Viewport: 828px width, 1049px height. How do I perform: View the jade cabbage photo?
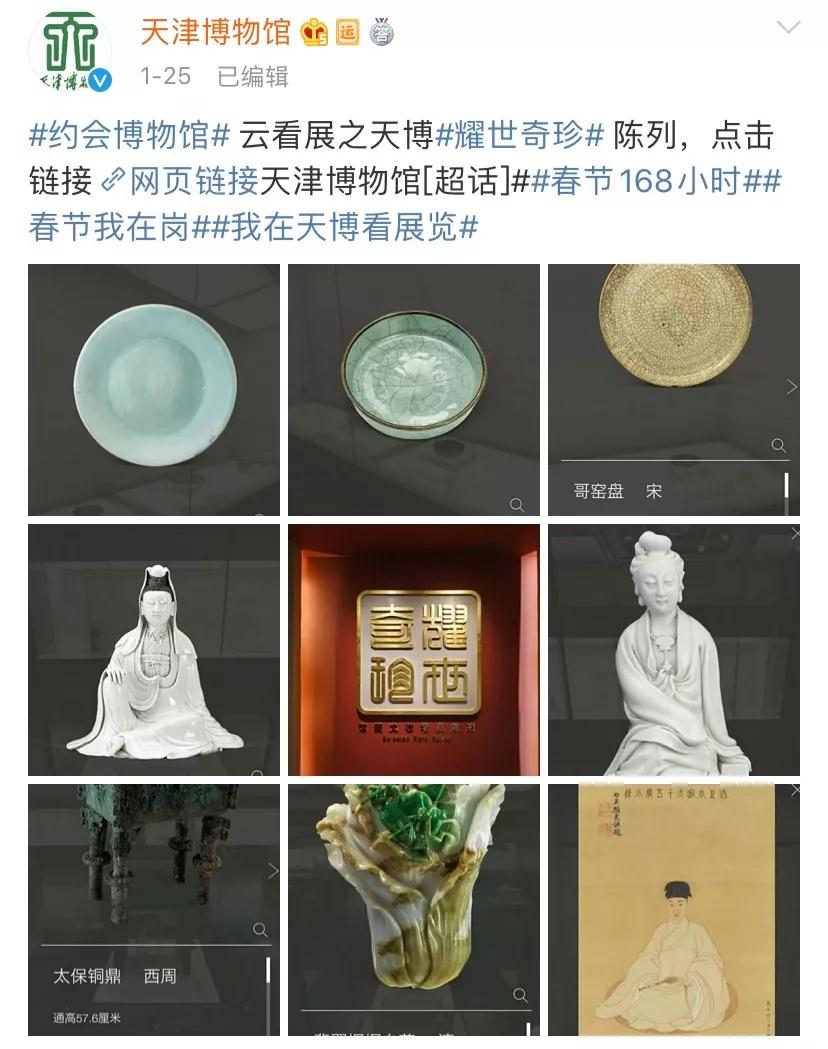[x=413, y=910]
